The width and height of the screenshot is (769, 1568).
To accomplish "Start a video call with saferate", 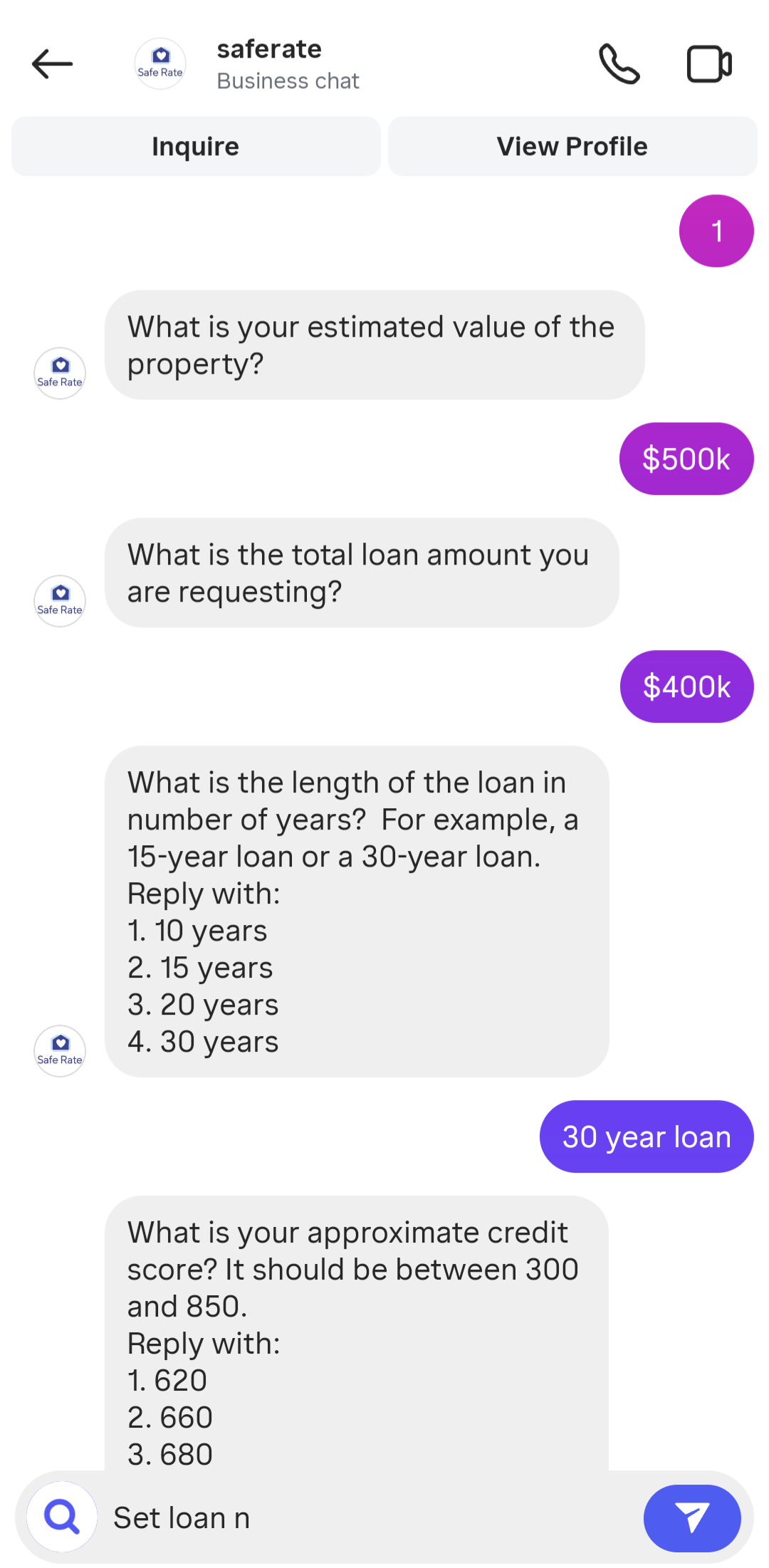I will pos(708,64).
